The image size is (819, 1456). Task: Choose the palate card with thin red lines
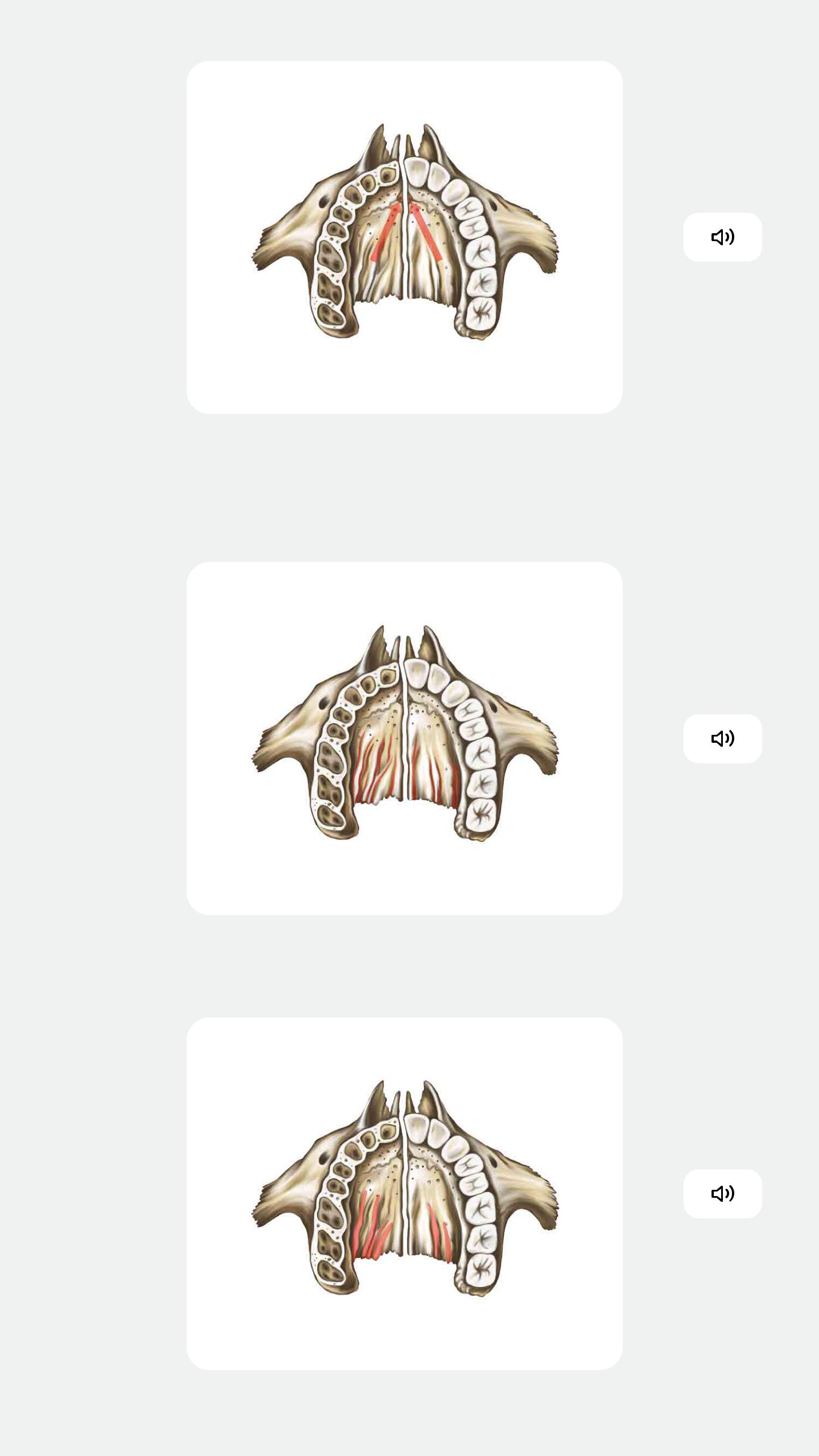click(x=404, y=738)
